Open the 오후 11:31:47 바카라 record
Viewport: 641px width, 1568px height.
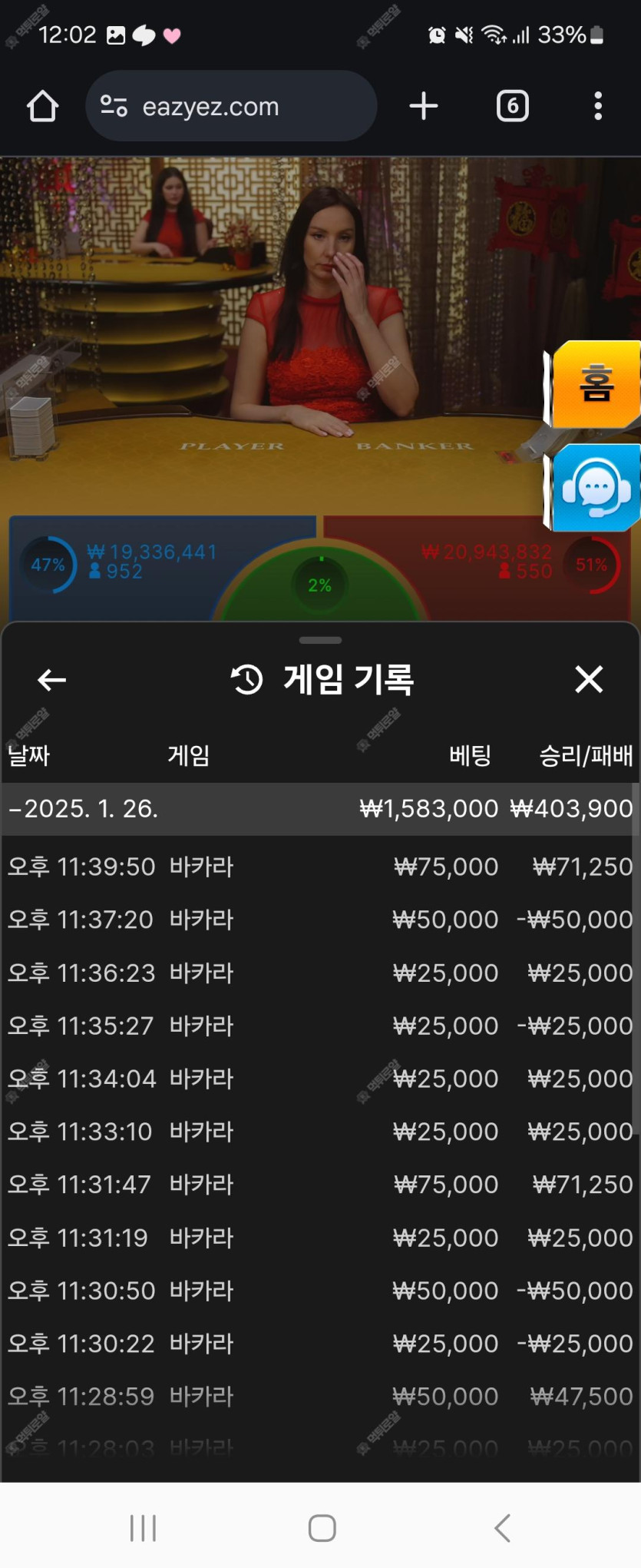(319, 1185)
